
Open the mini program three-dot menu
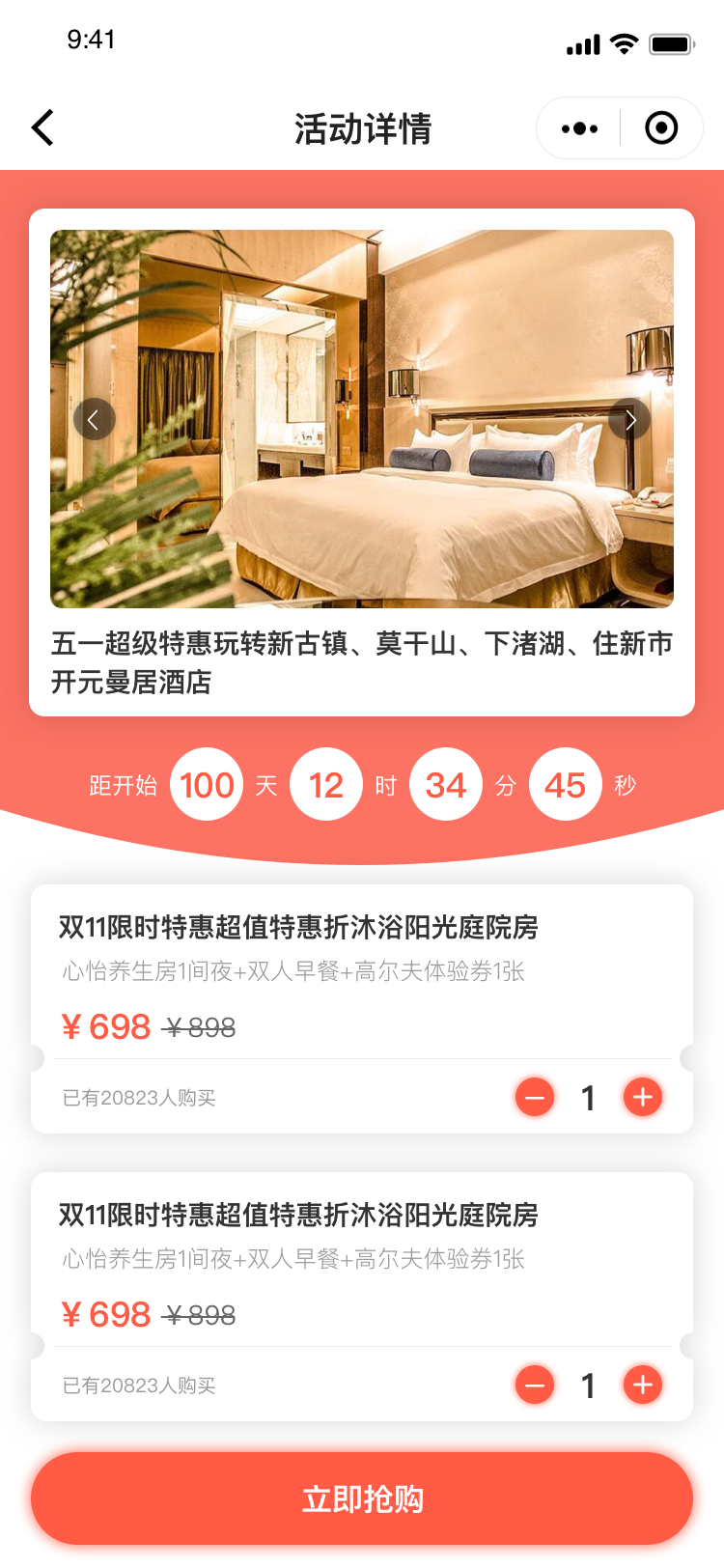pyautogui.click(x=579, y=127)
